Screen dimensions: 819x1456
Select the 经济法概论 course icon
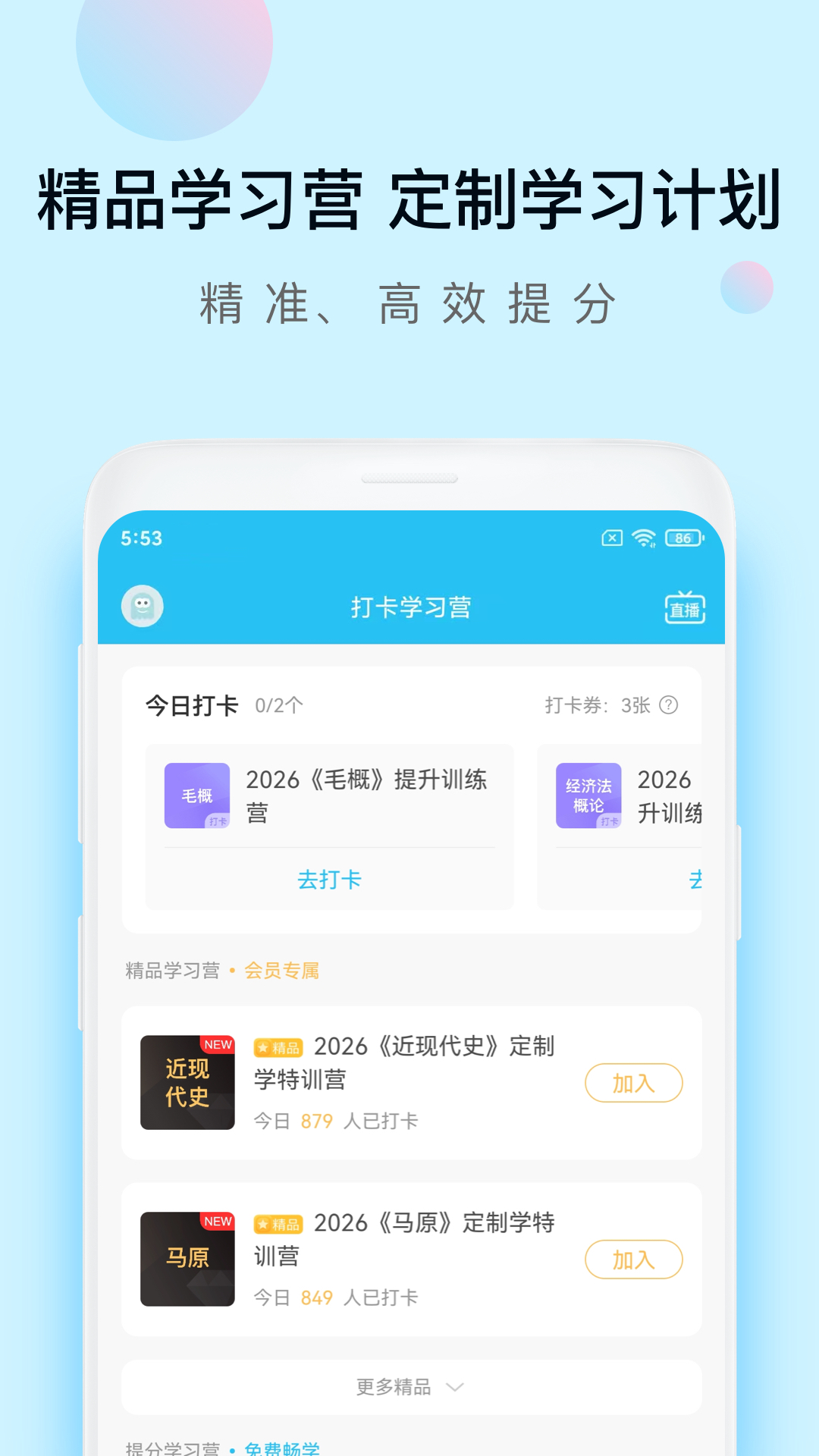click(x=589, y=796)
